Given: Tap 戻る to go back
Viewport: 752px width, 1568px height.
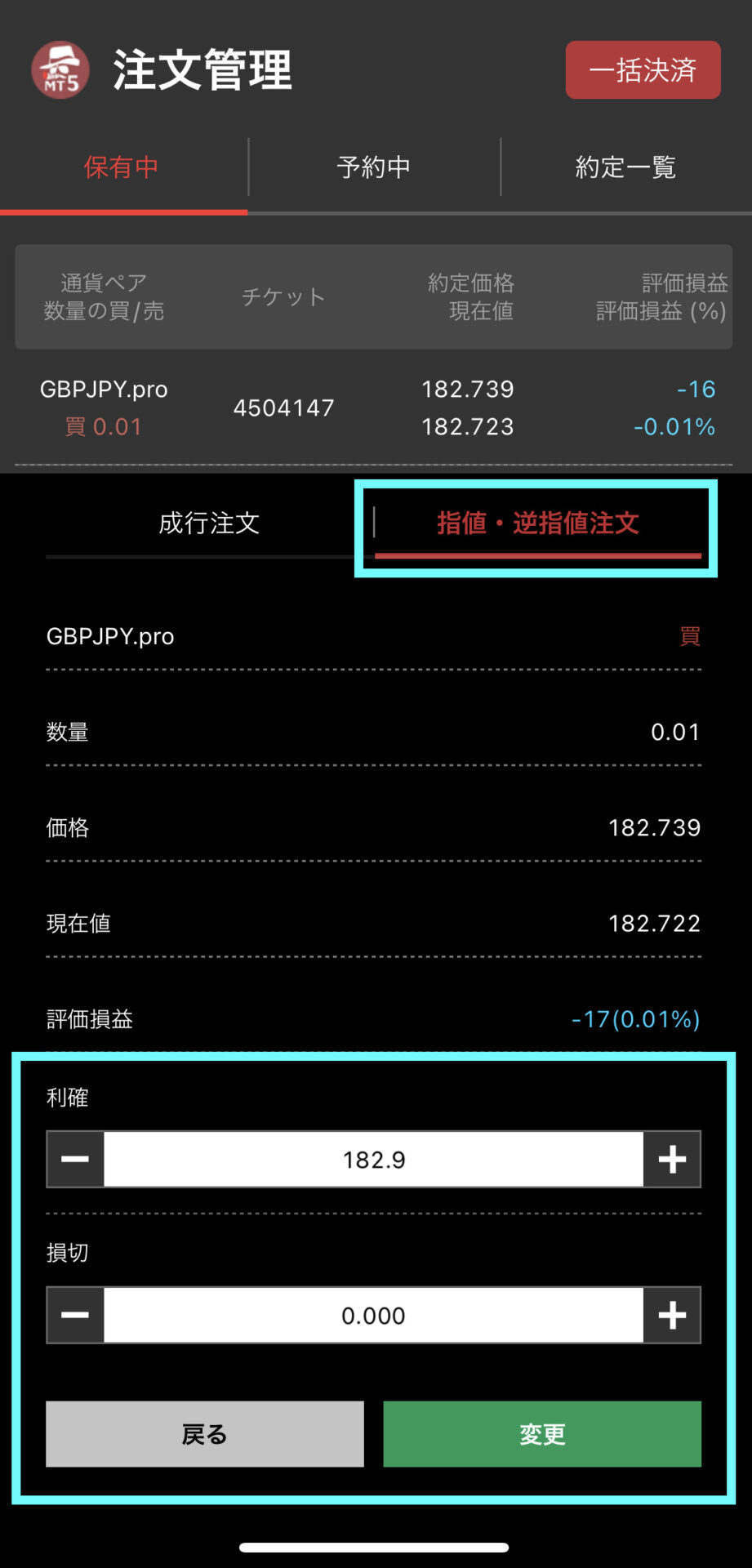Looking at the screenshot, I should tap(205, 1434).
